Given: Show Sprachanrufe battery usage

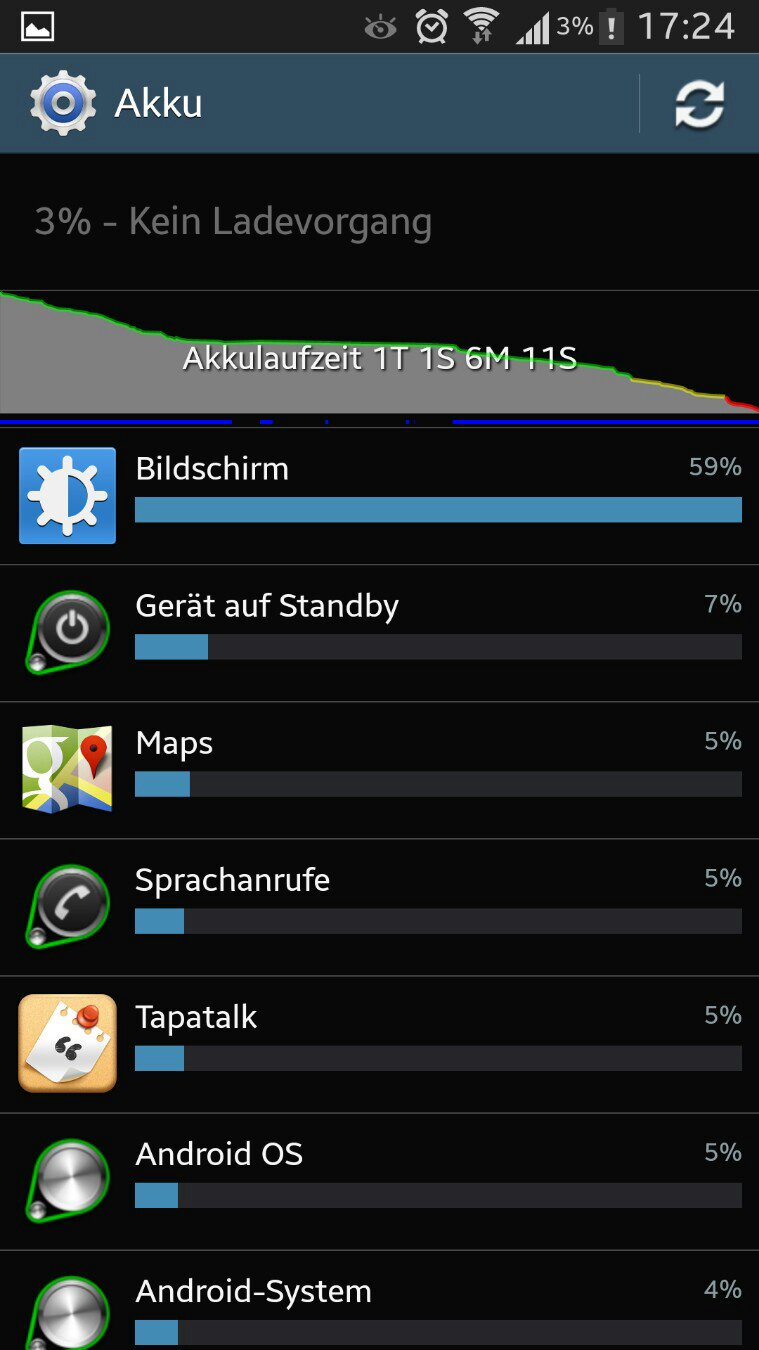Looking at the screenshot, I should click(x=379, y=908).
